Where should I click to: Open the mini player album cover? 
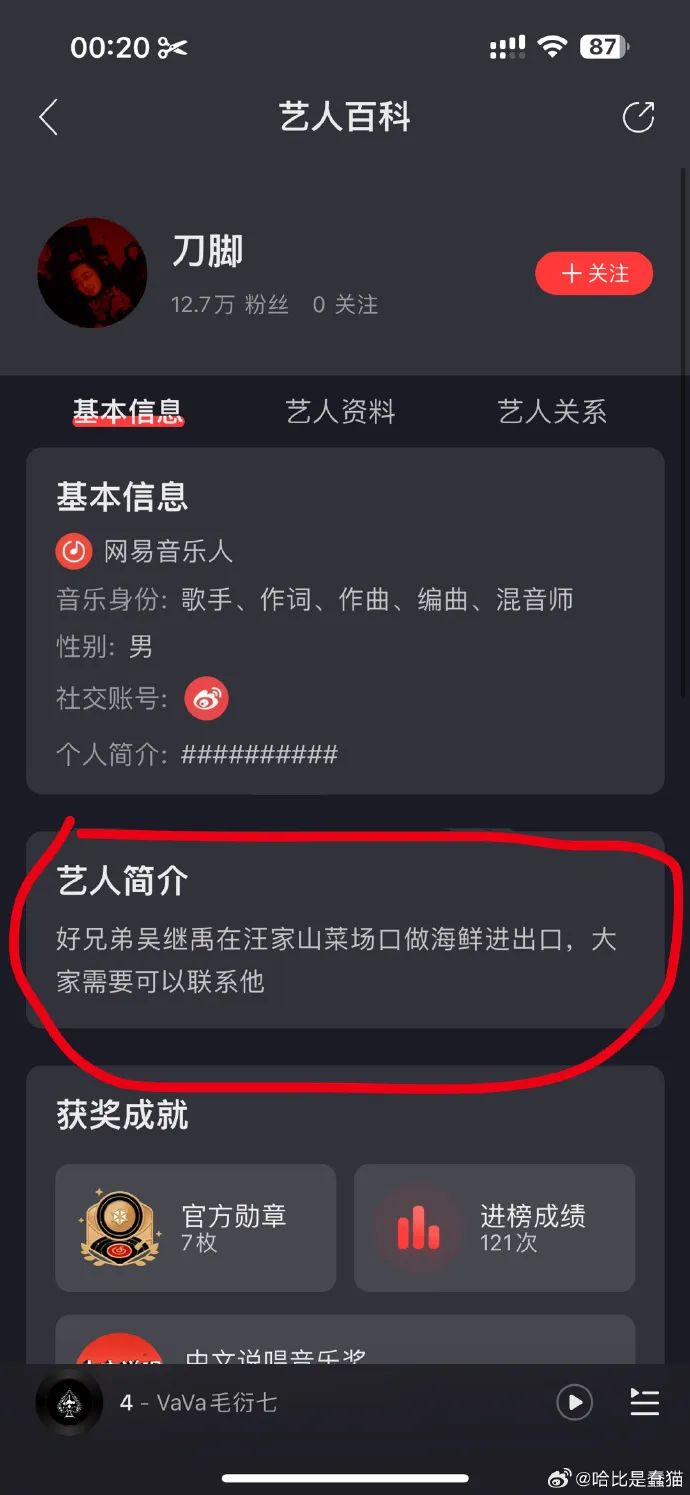point(69,1402)
